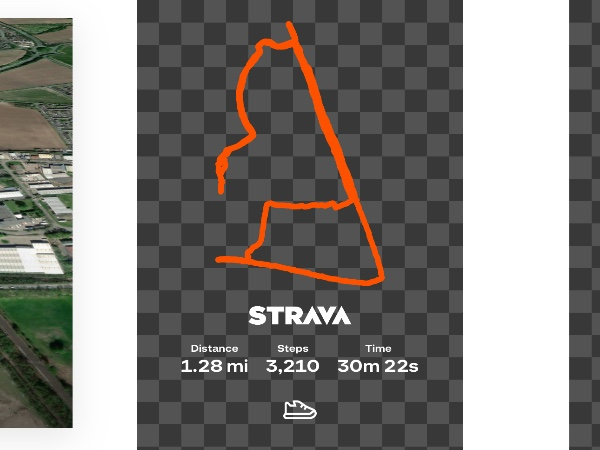Open the partially visible next share card

coord(586,225)
